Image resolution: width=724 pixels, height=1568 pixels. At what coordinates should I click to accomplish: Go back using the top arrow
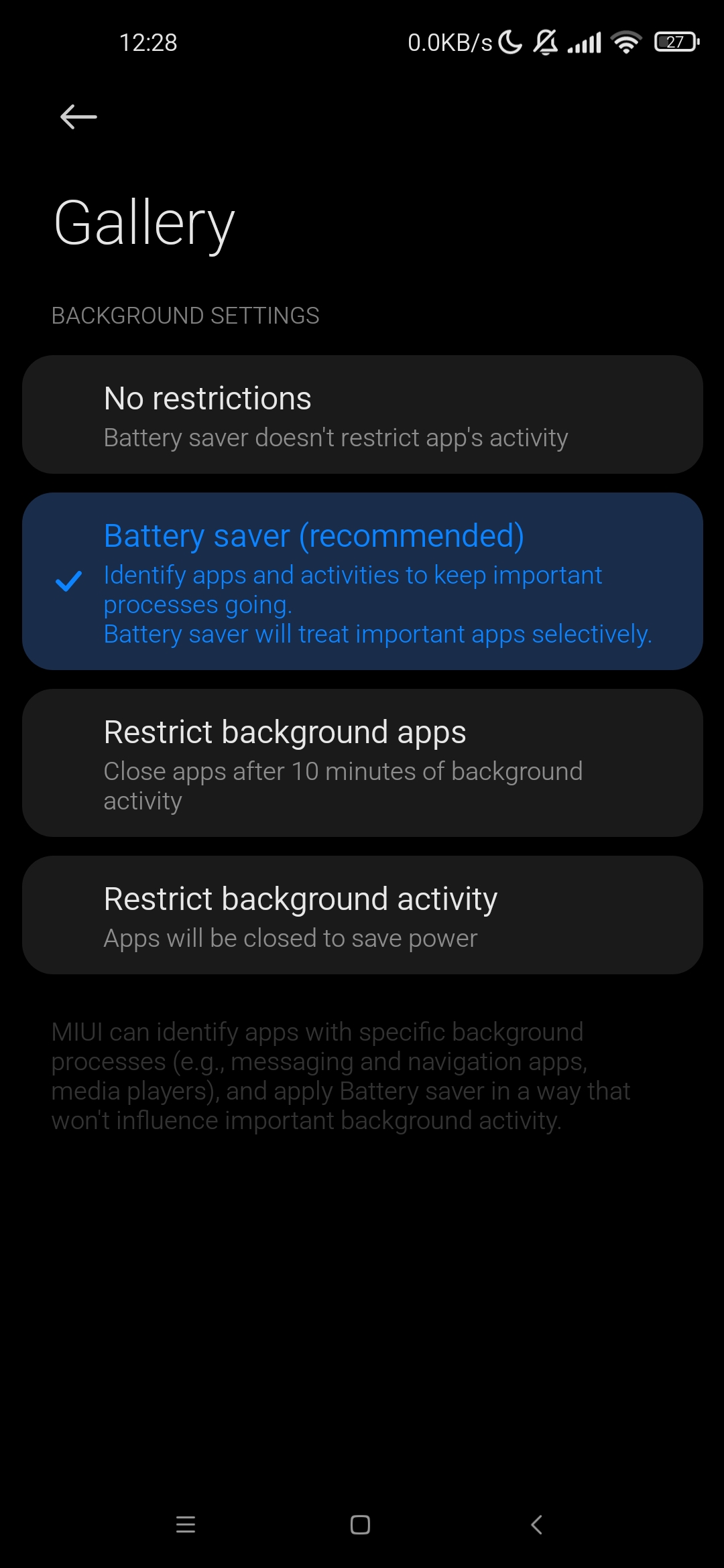78,117
